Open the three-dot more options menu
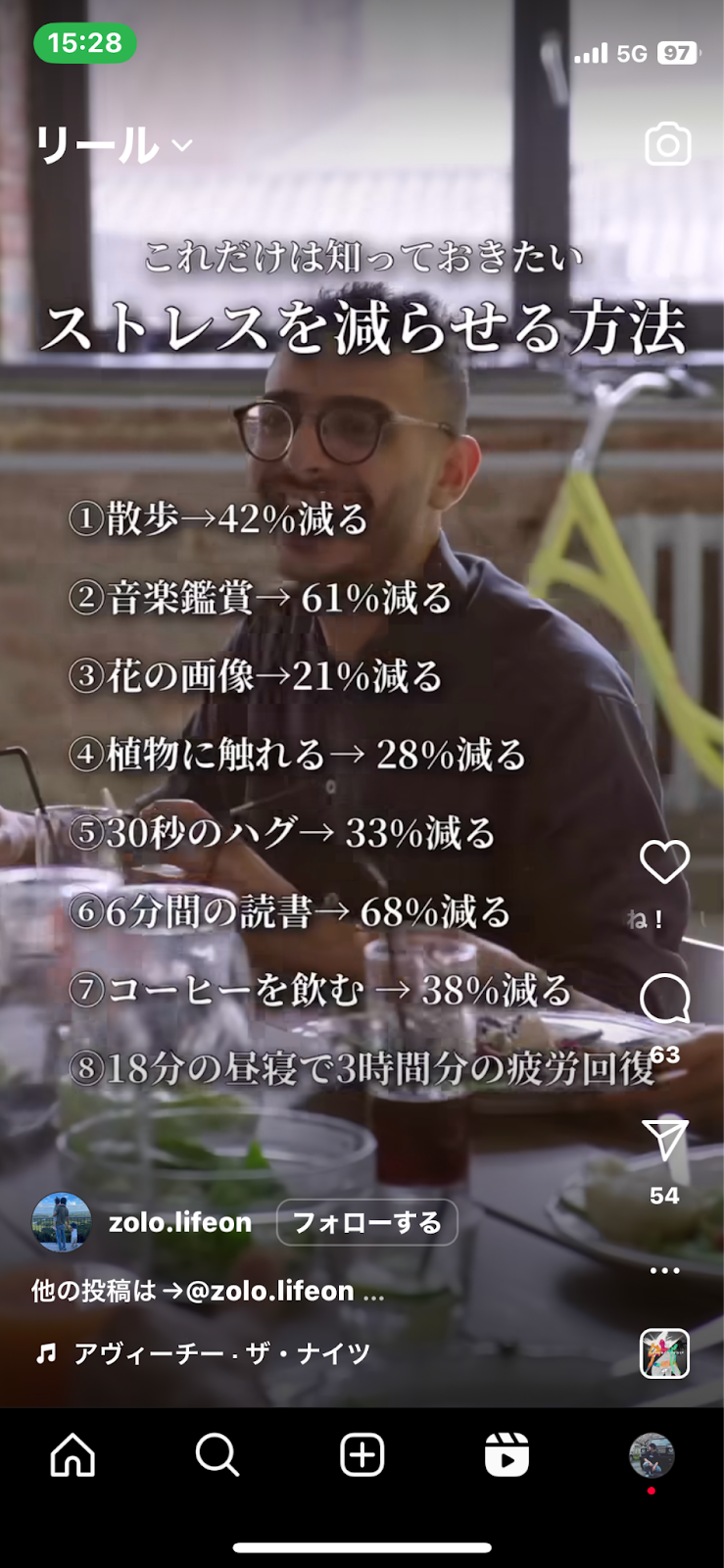The width and height of the screenshot is (724, 1568). pos(664,1270)
